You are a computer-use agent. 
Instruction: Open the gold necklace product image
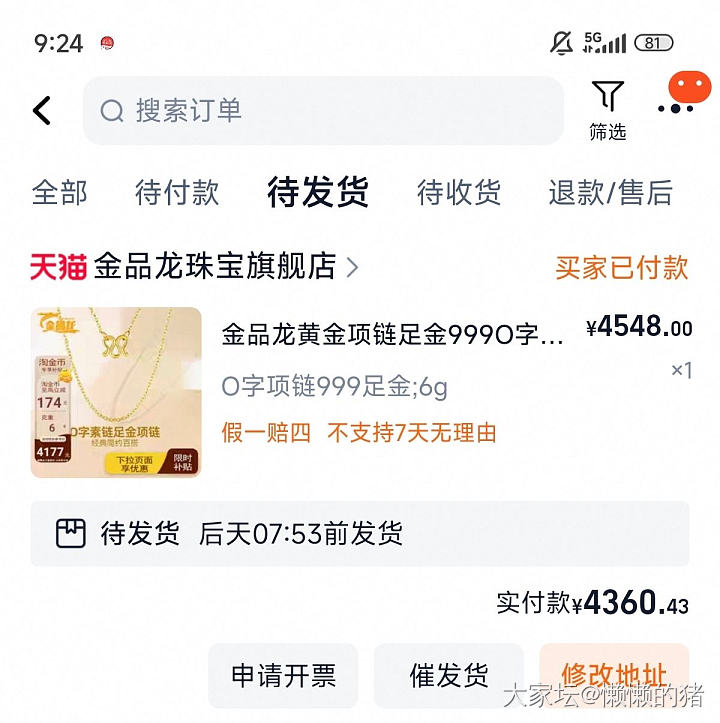pos(116,392)
